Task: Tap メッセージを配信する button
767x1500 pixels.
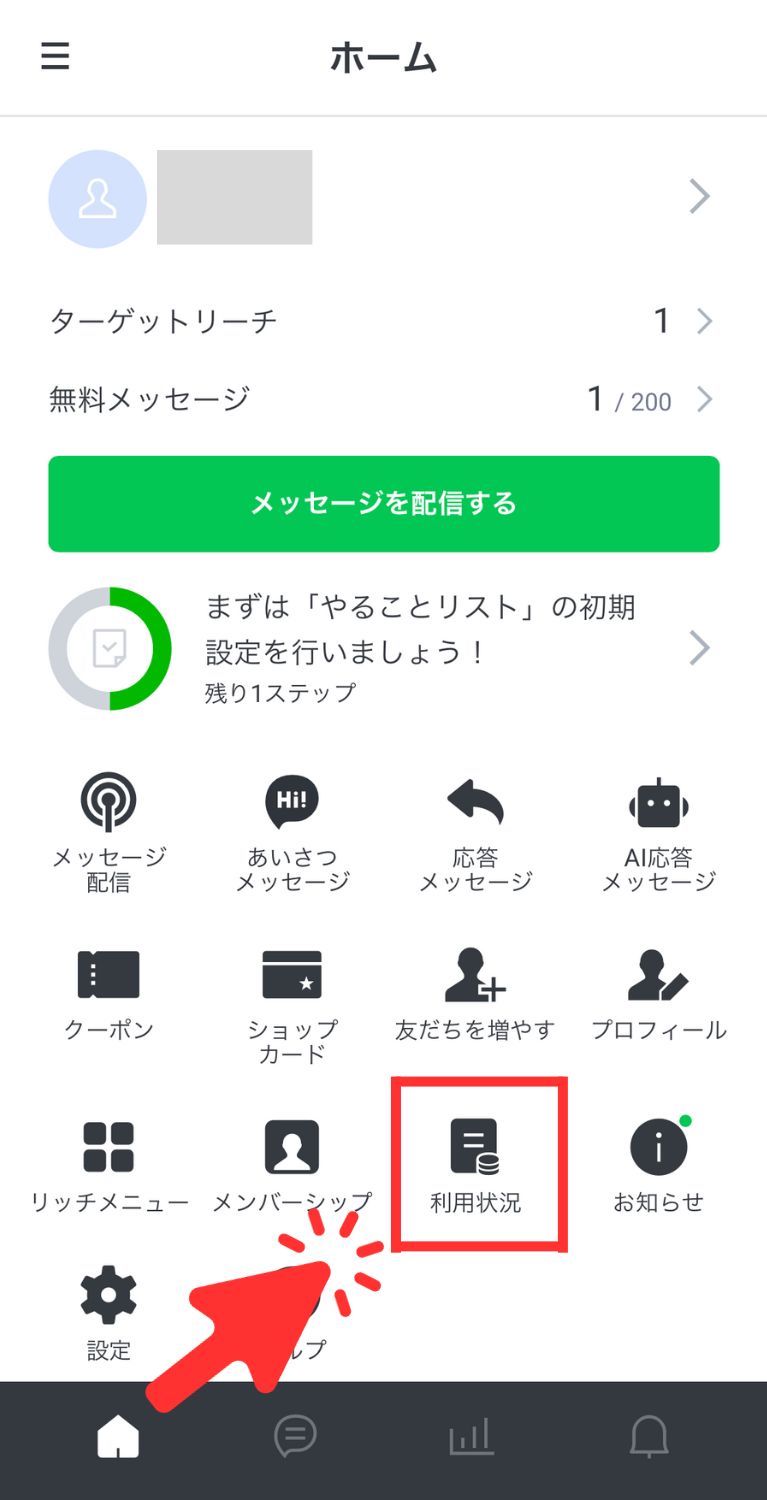Action: (383, 503)
